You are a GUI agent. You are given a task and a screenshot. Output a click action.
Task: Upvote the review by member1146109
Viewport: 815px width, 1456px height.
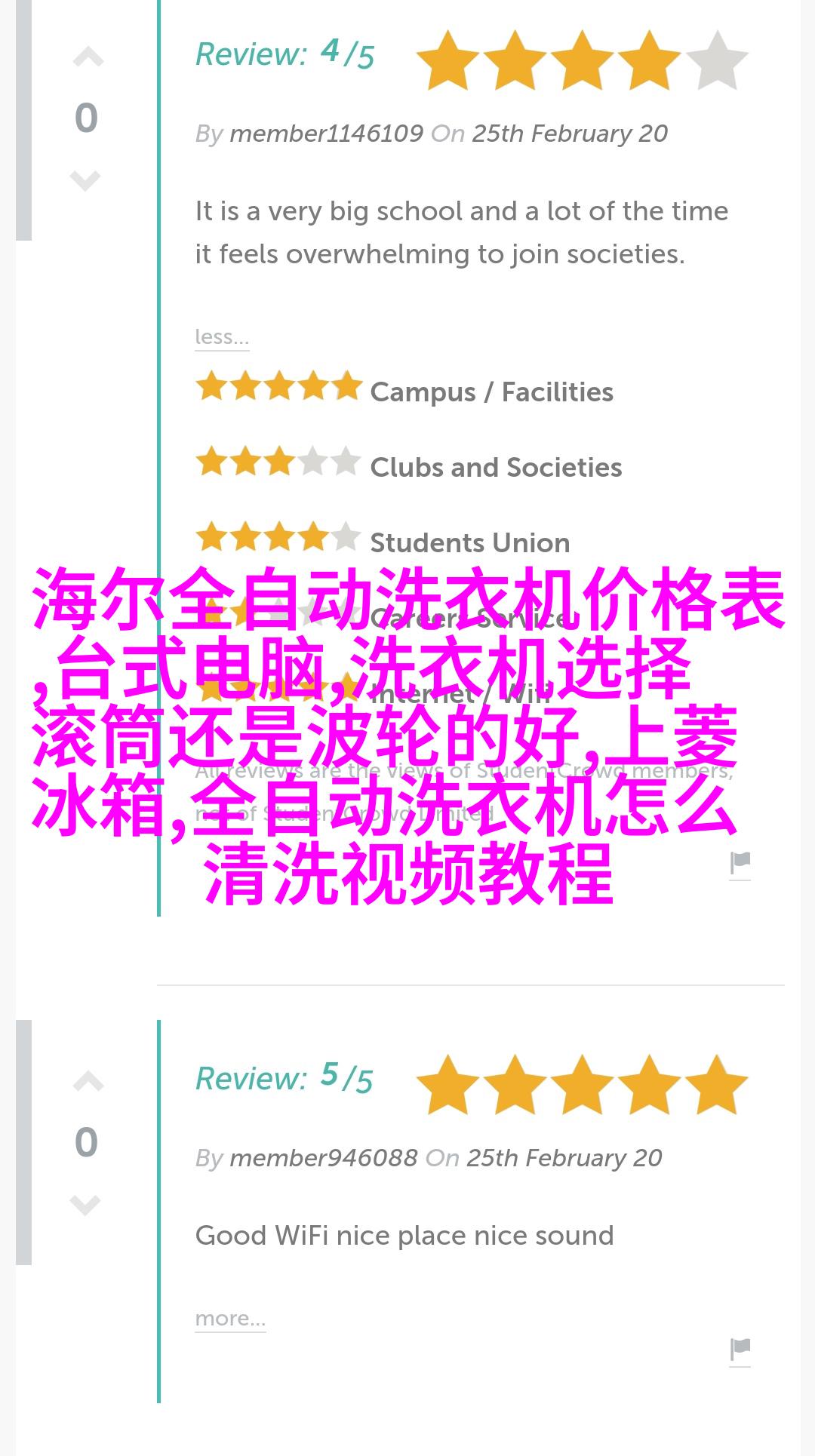[88, 58]
